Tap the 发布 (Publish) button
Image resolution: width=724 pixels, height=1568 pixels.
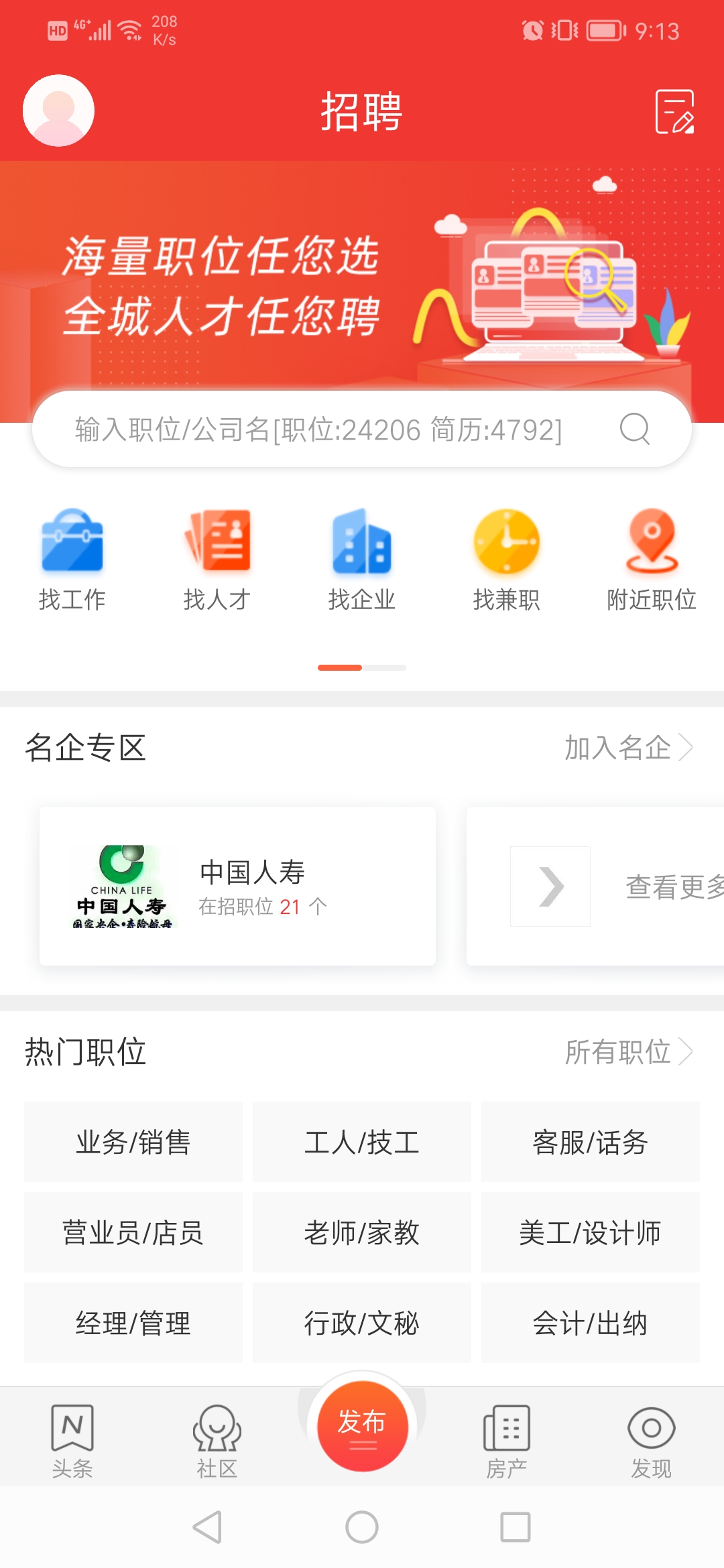click(x=362, y=1426)
